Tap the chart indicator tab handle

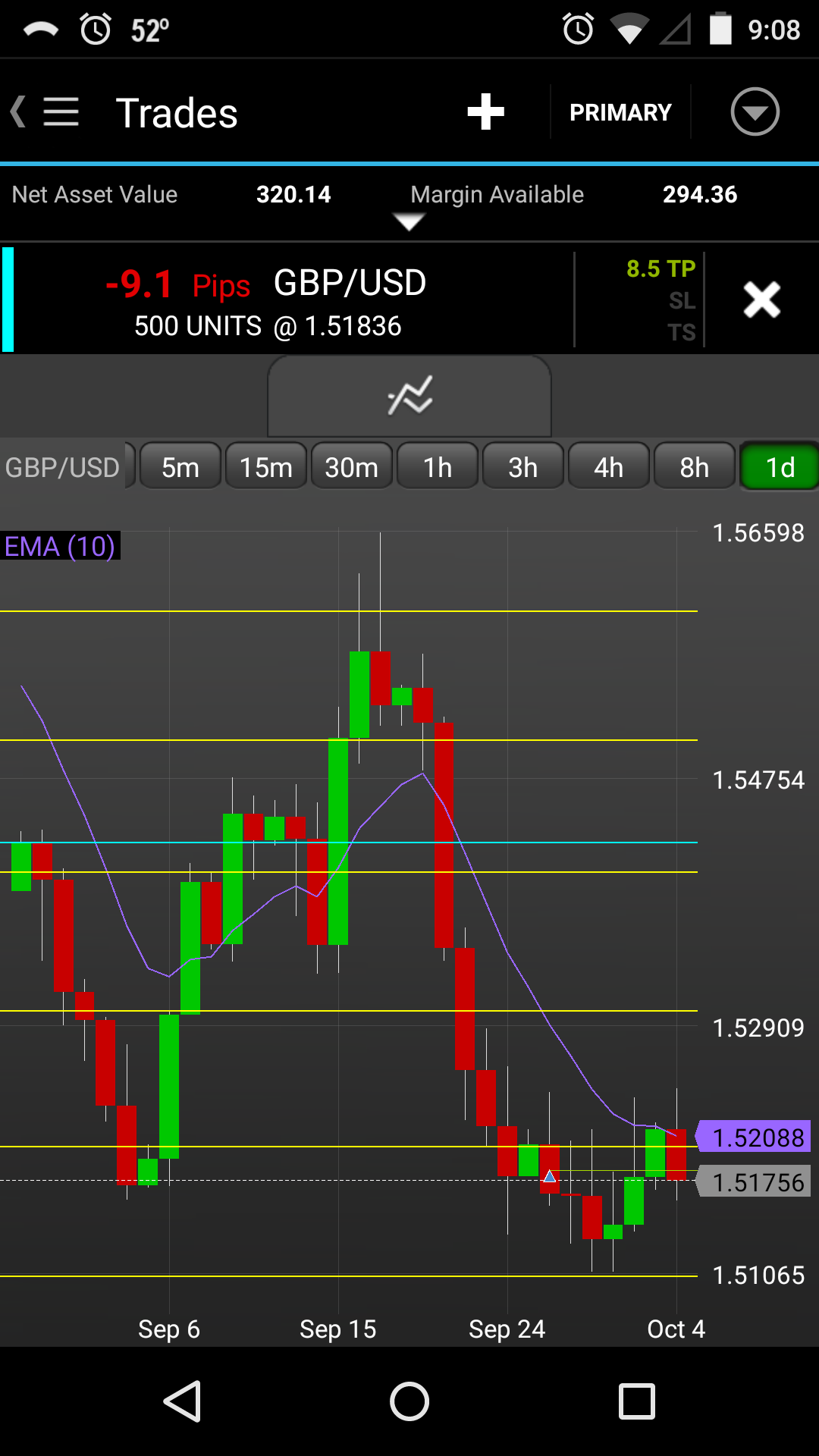point(409,396)
